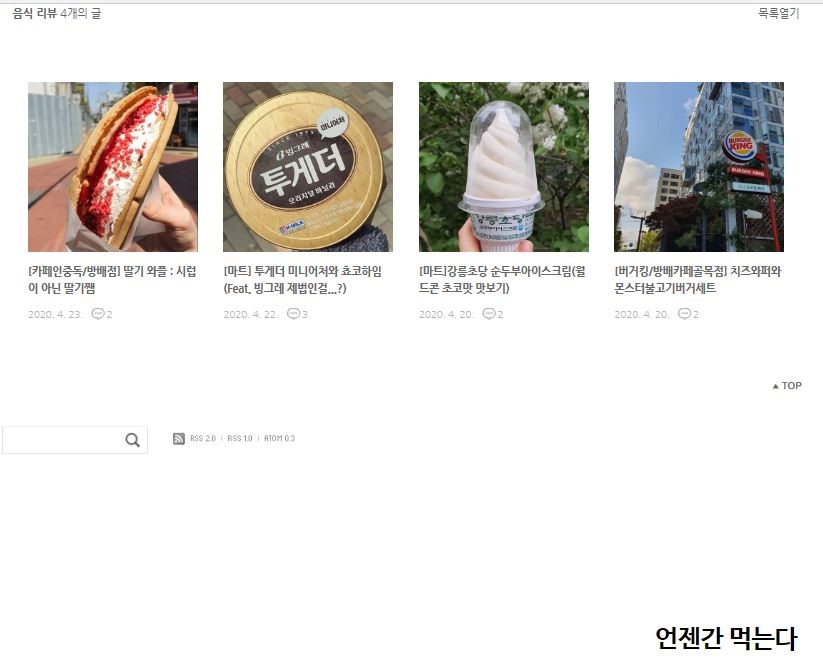Open the strawberry waffle post thumbnail
The image size is (823, 668).
pyautogui.click(x=113, y=166)
